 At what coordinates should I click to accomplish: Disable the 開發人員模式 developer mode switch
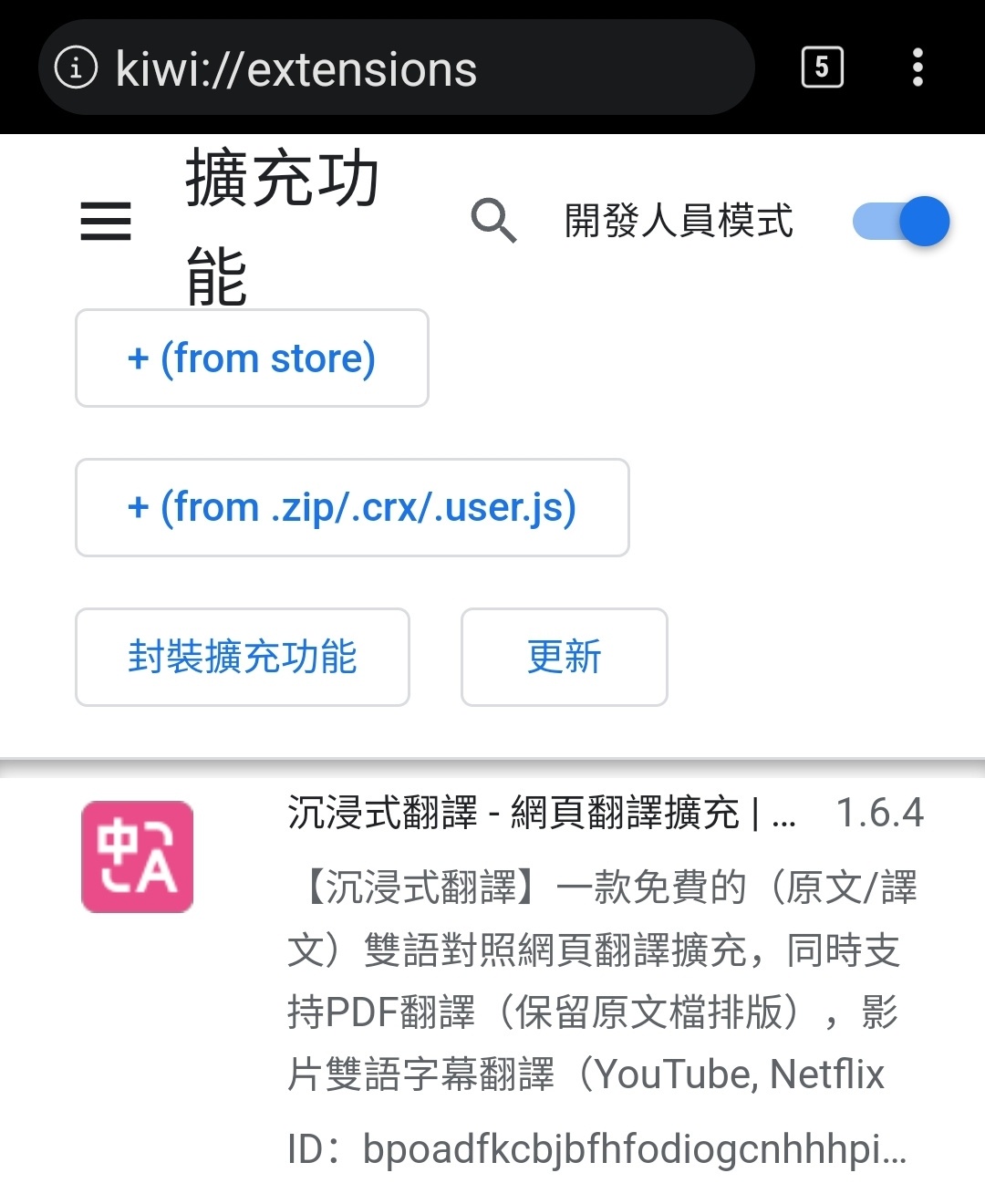901,222
